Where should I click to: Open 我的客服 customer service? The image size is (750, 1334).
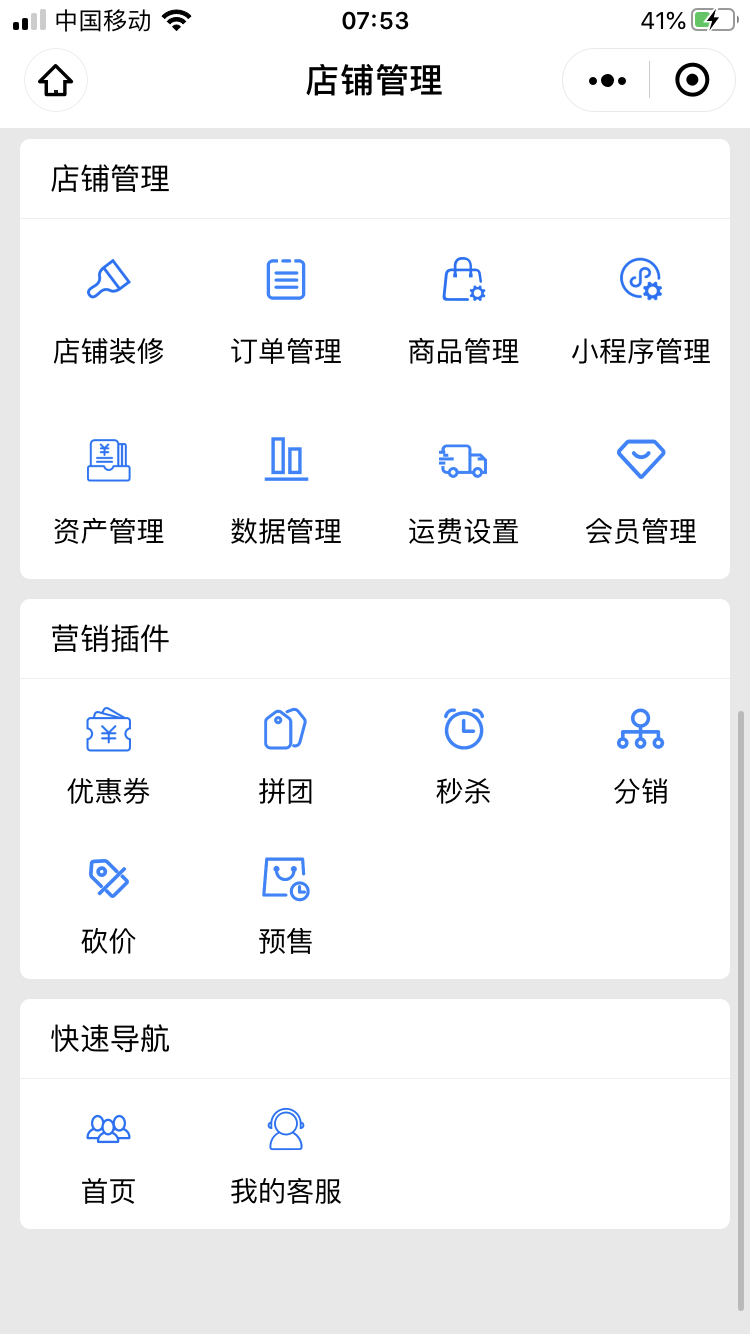pos(286,1155)
